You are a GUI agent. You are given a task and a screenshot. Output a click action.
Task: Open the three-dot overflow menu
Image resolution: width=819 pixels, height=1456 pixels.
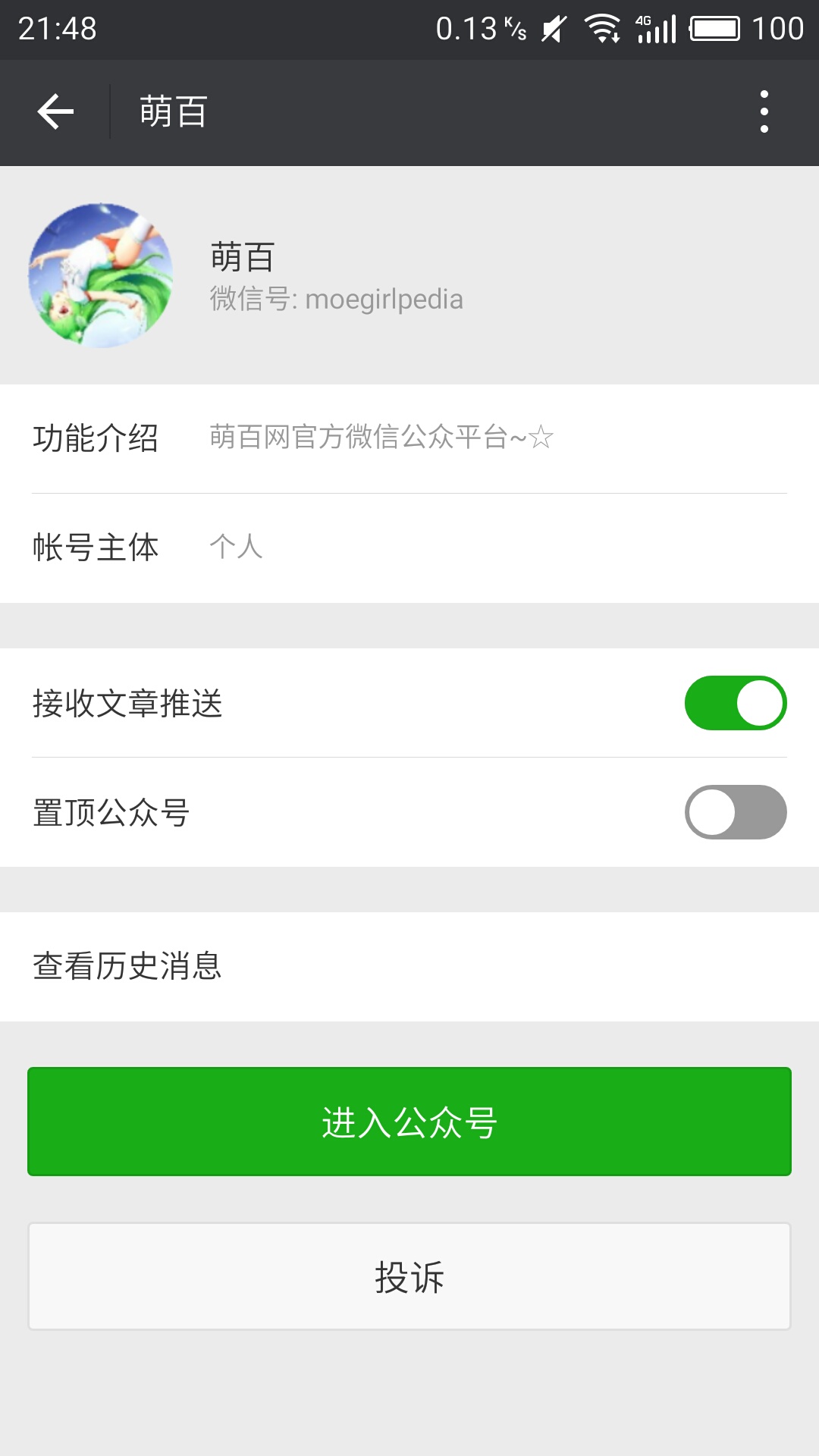click(x=764, y=112)
